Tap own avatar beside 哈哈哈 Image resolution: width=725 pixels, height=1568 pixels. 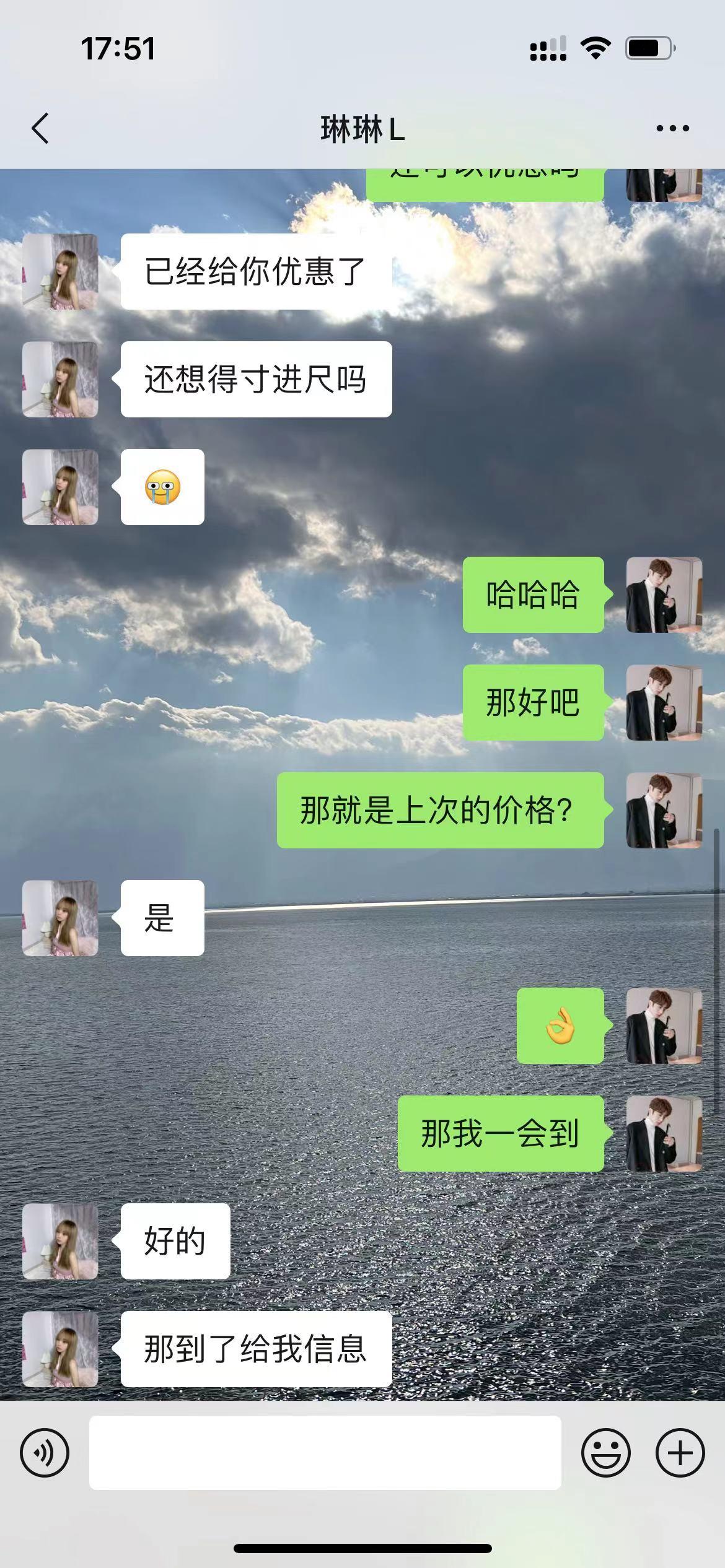coord(664,595)
